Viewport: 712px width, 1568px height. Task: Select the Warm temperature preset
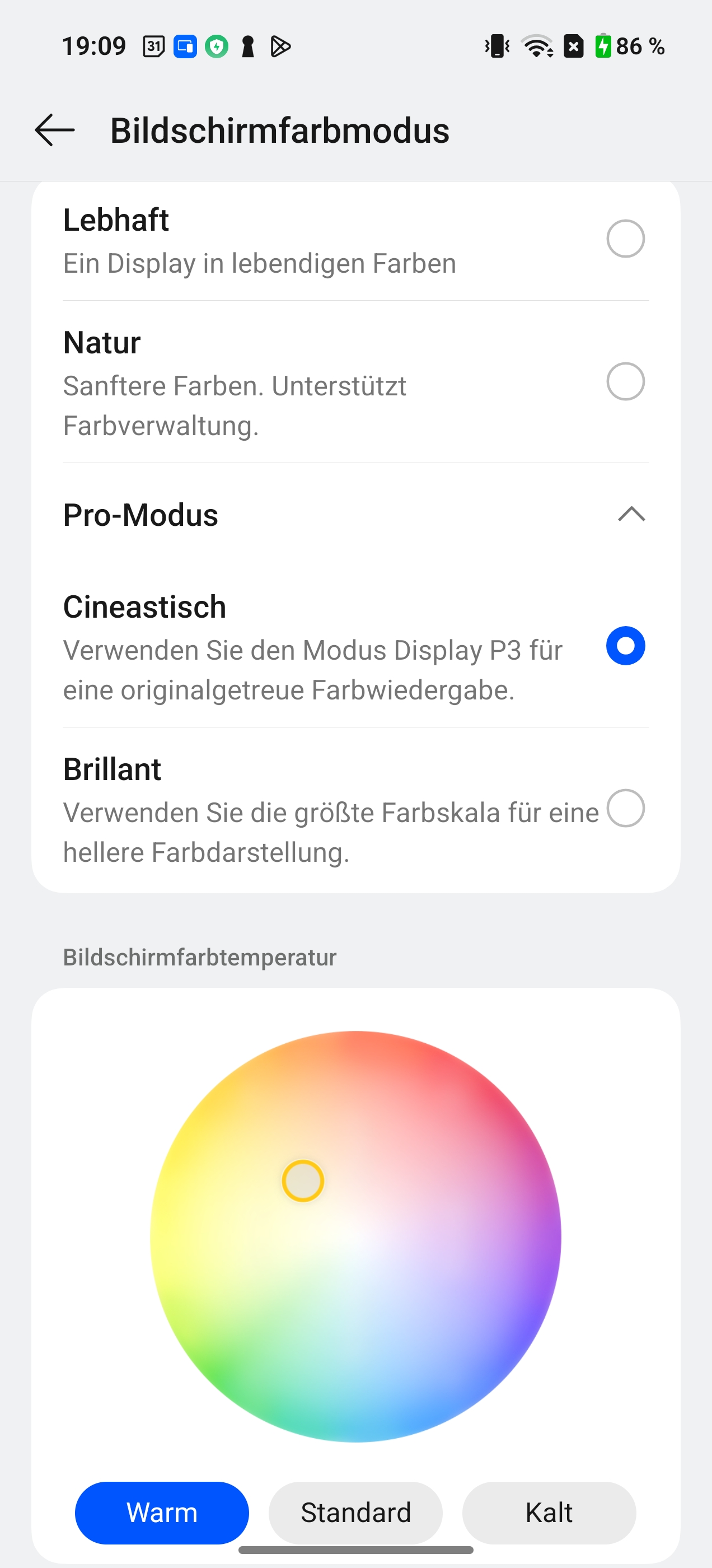(x=162, y=1513)
